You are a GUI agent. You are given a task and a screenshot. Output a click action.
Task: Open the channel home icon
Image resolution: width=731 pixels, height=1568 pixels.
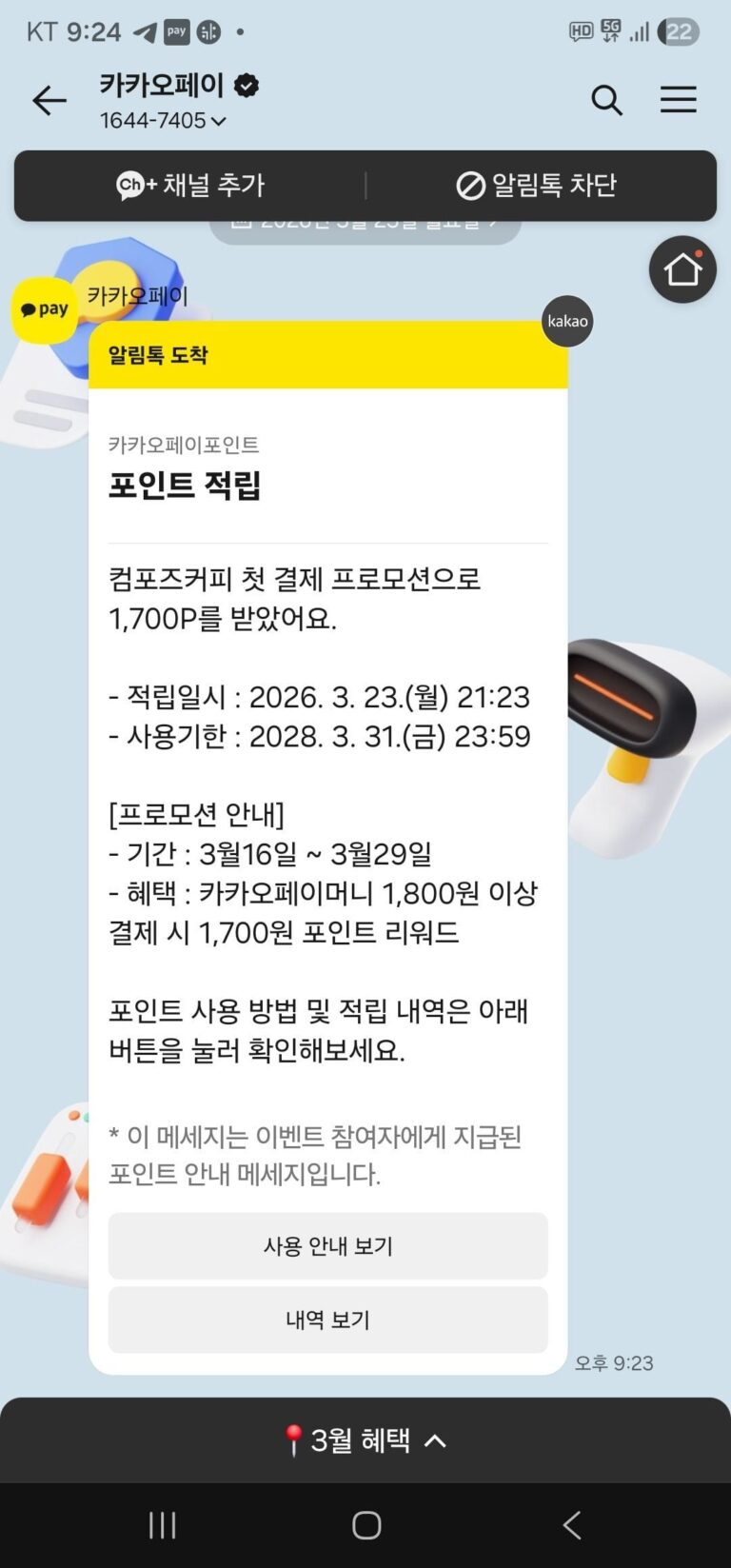click(x=682, y=269)
